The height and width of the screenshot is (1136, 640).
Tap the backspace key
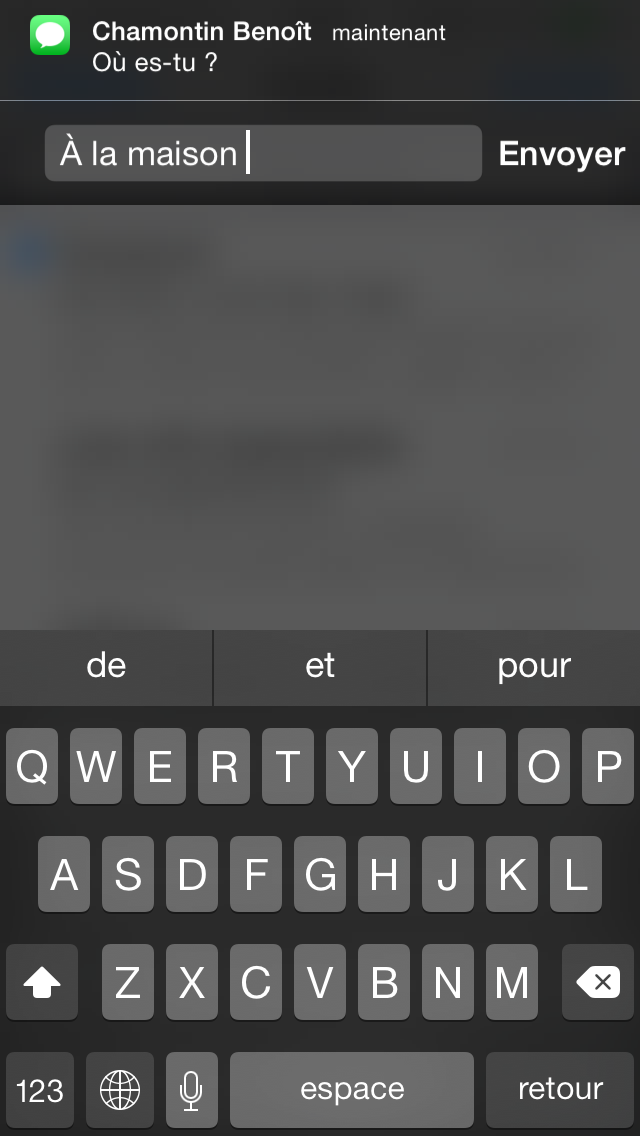[598, 983]
